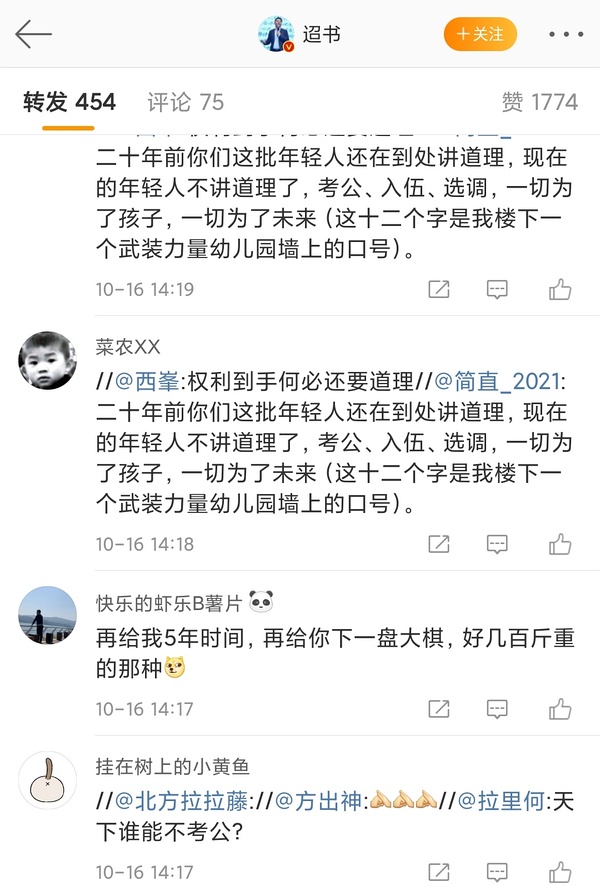This screenshot has height=886, width=600.
Task: Repost 菜农XX's post
Action: [x=438, y=544]
